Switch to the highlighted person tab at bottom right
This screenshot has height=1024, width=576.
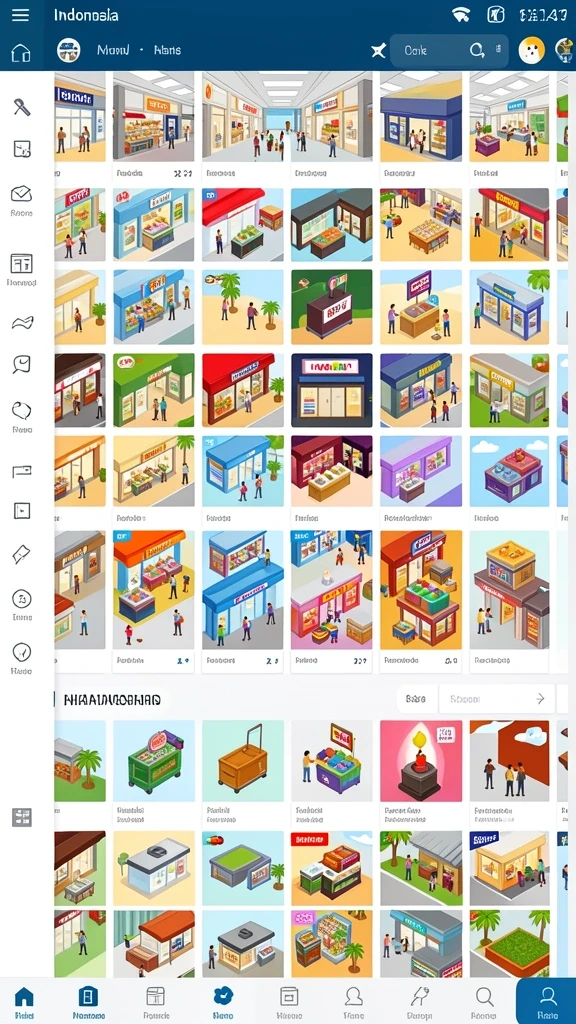(x=547, y=1001)
